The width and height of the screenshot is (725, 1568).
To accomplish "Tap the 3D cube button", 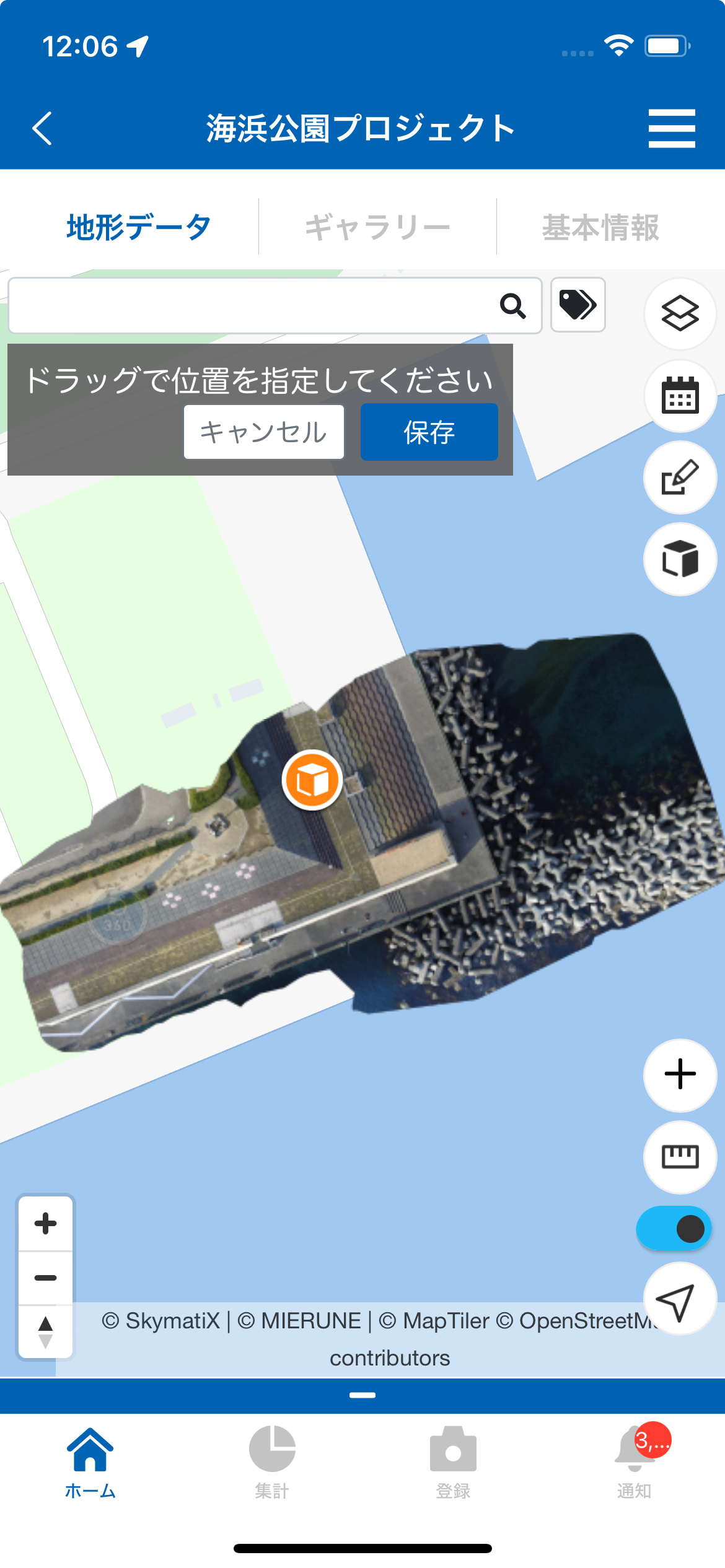I will point(680,559).
